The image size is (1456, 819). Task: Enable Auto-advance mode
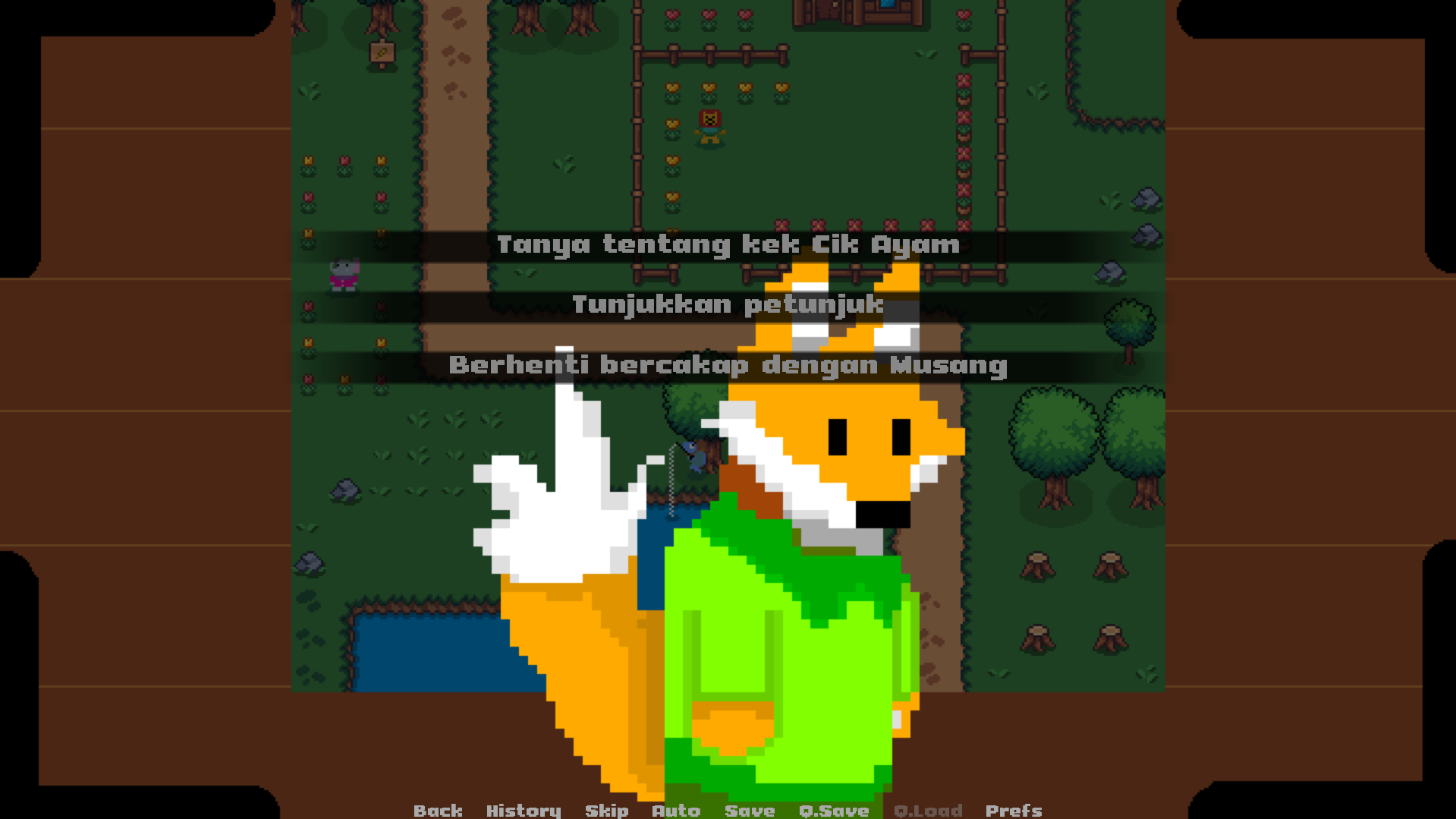(x=675, y=810)
